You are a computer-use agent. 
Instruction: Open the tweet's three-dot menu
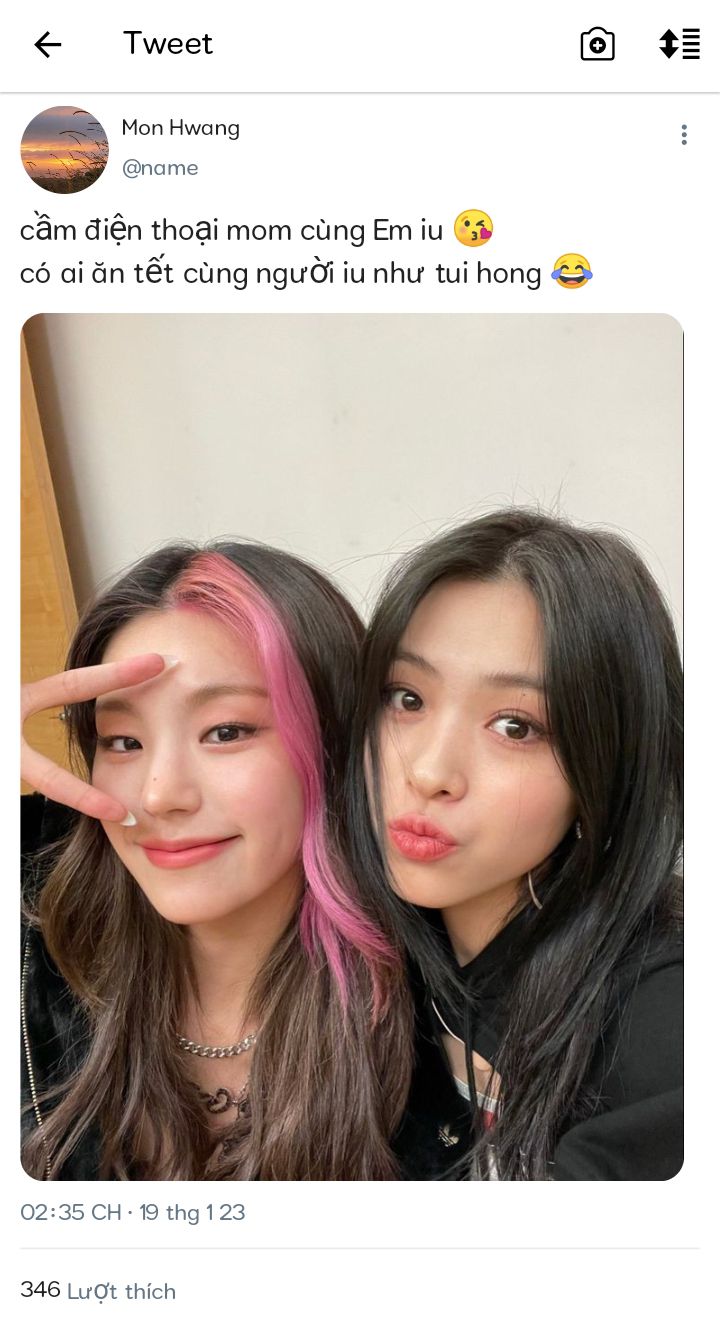click(684, 135)
